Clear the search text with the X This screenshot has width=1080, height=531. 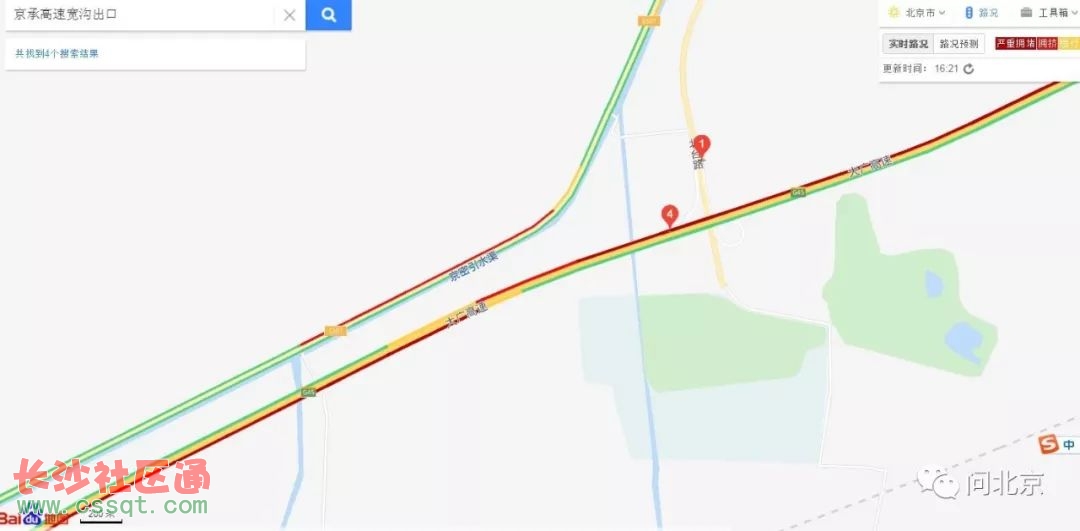coord(289,15)
